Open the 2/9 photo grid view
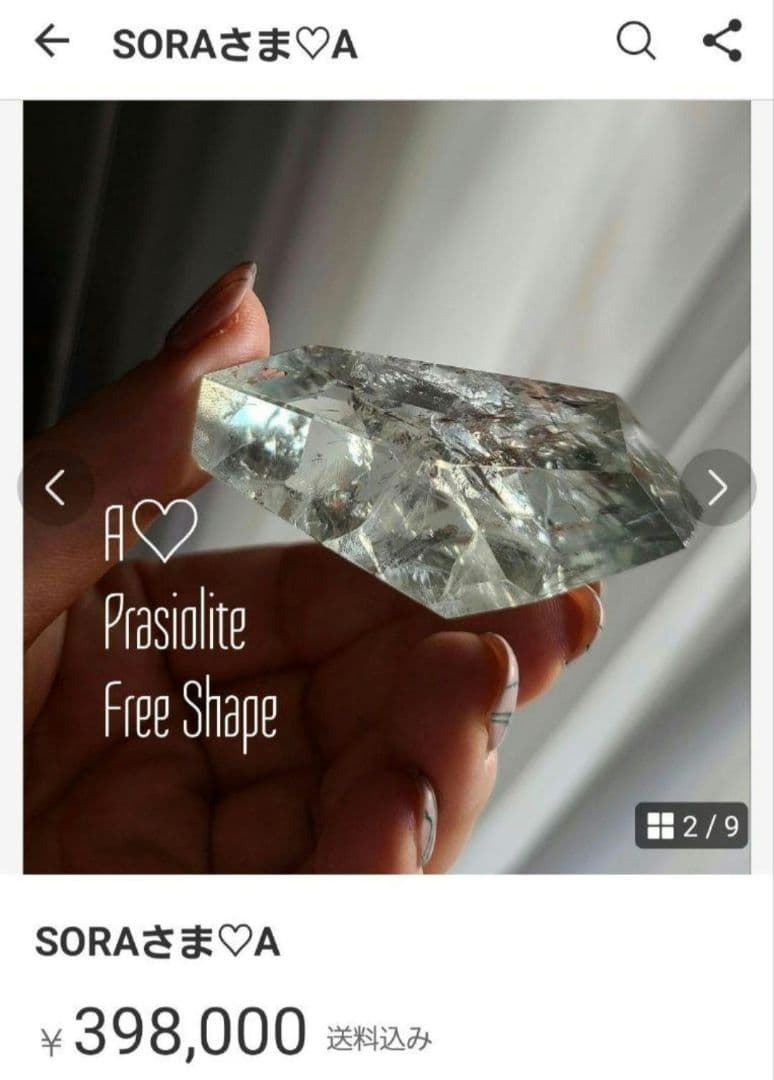 tap(692, 826)
